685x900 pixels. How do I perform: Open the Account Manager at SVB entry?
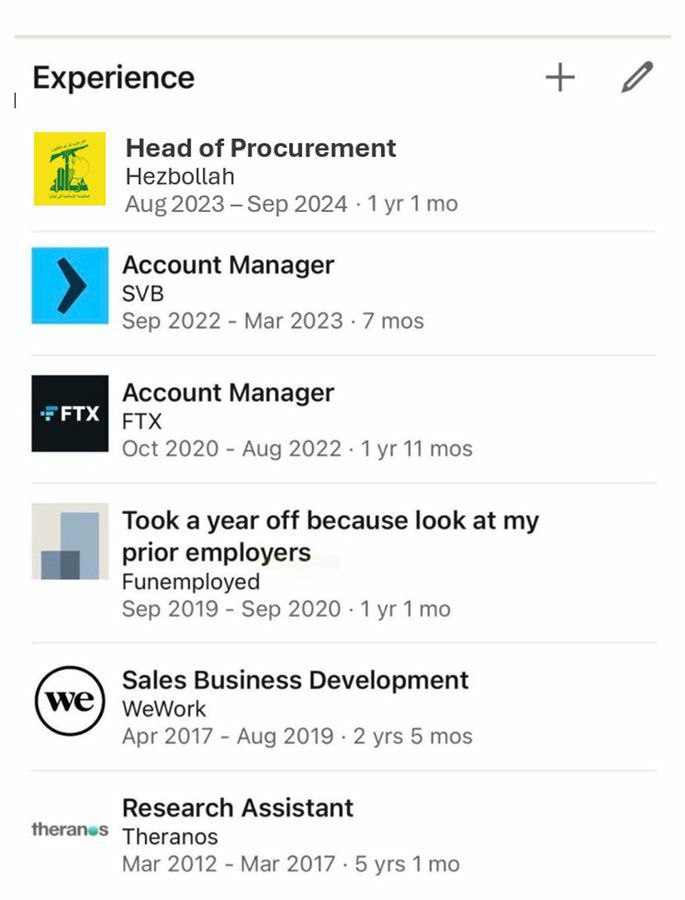[x=228, y=266]
